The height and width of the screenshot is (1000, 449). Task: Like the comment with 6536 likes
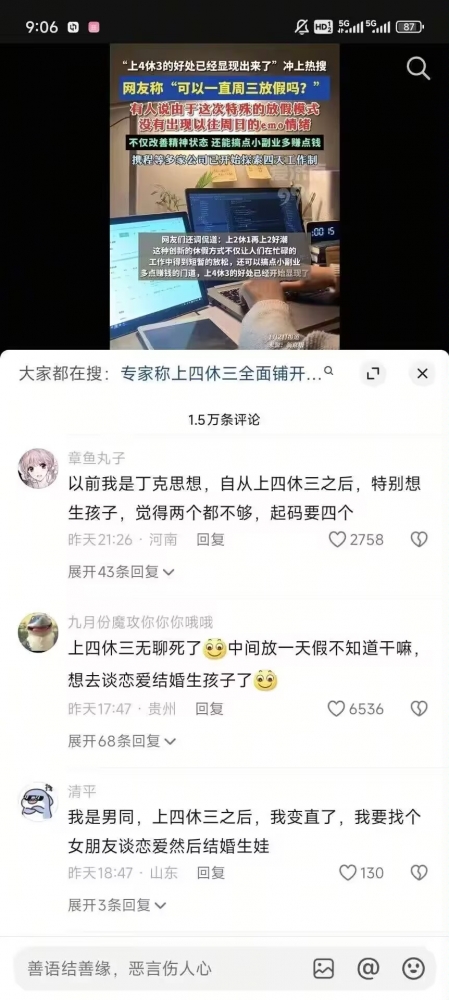pyautogui.click(x=356, y=709)
